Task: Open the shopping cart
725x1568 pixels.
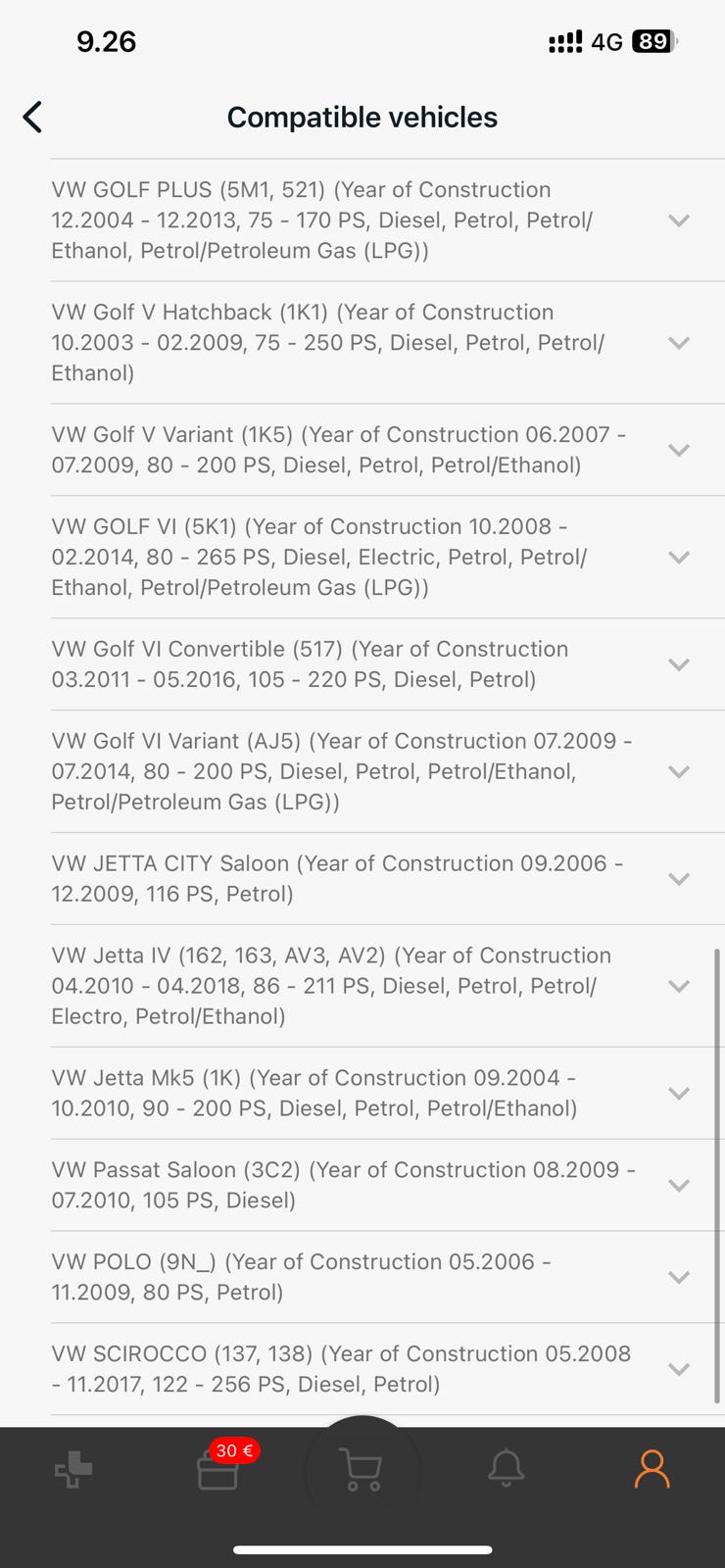Action: (x=362, y=1470)
